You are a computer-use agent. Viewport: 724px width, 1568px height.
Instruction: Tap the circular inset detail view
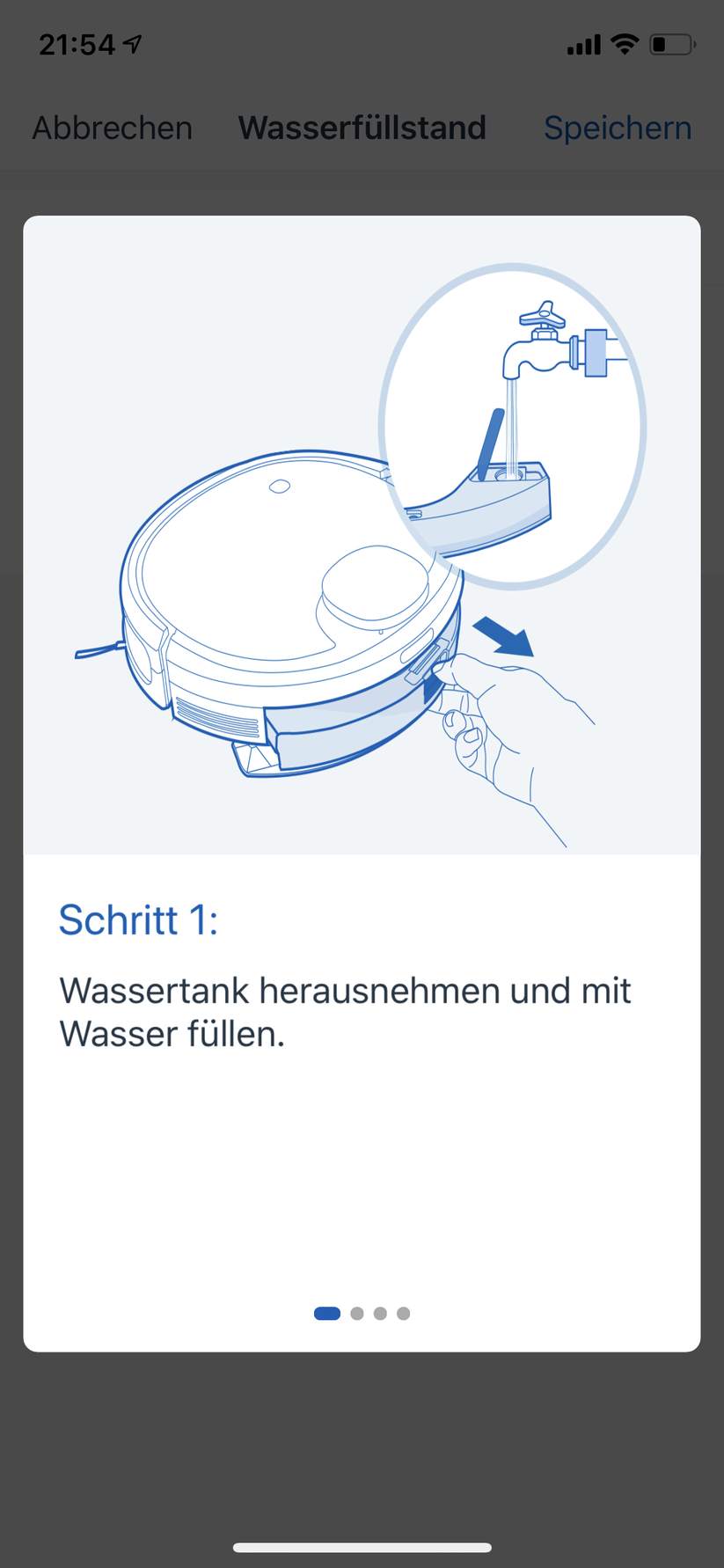(515, 427)
